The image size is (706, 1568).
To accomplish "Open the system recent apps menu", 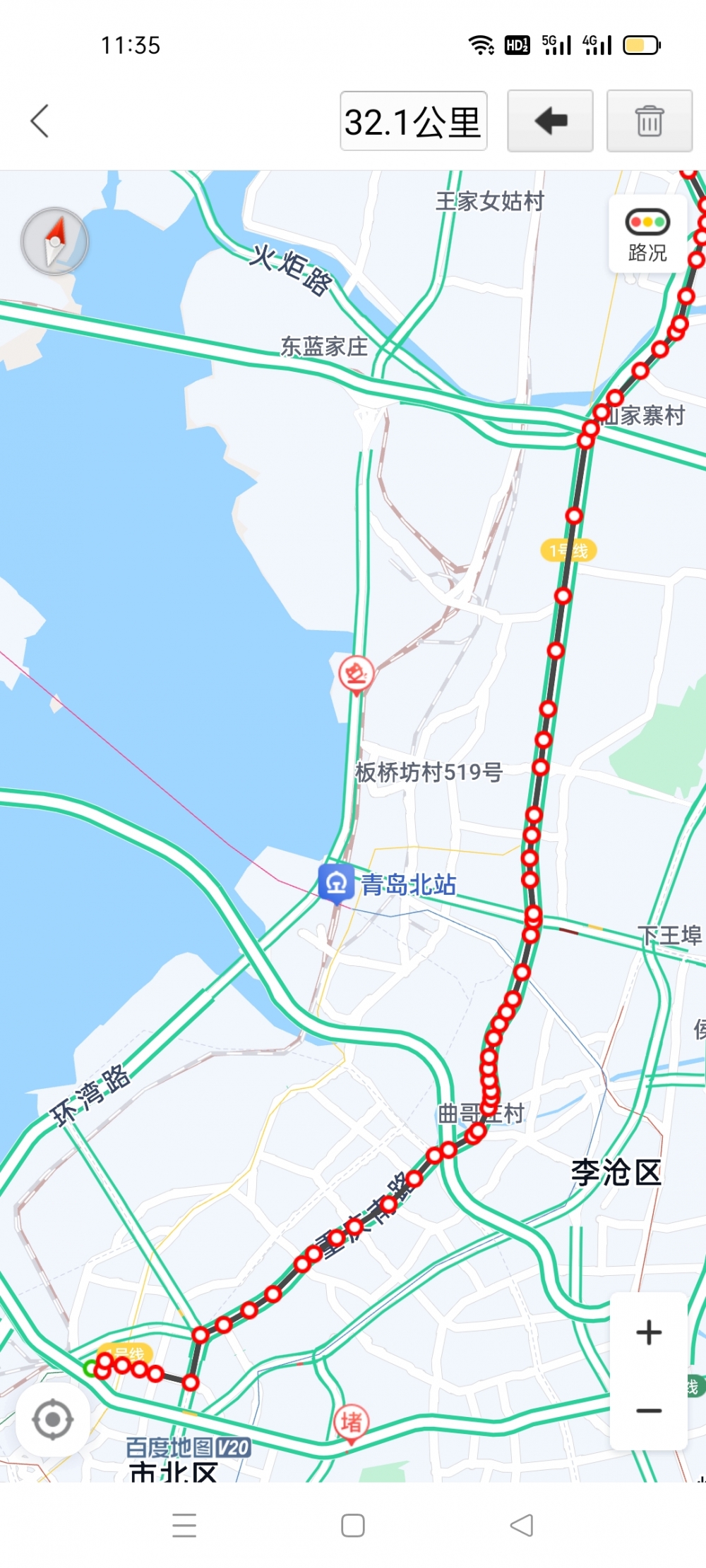I will [184, 1525].
